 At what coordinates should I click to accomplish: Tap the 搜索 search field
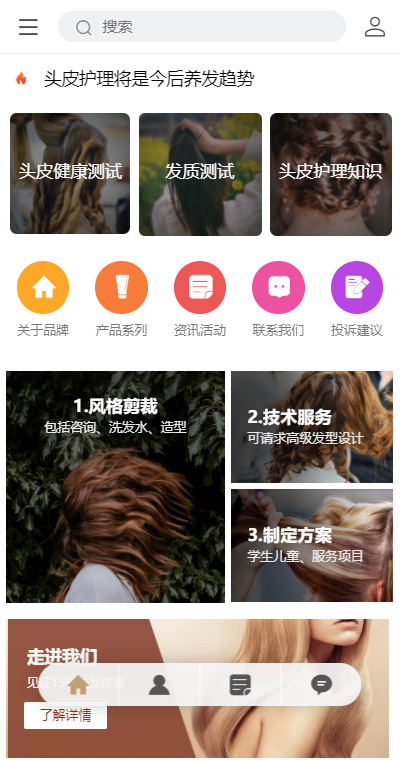coord(202,27)
